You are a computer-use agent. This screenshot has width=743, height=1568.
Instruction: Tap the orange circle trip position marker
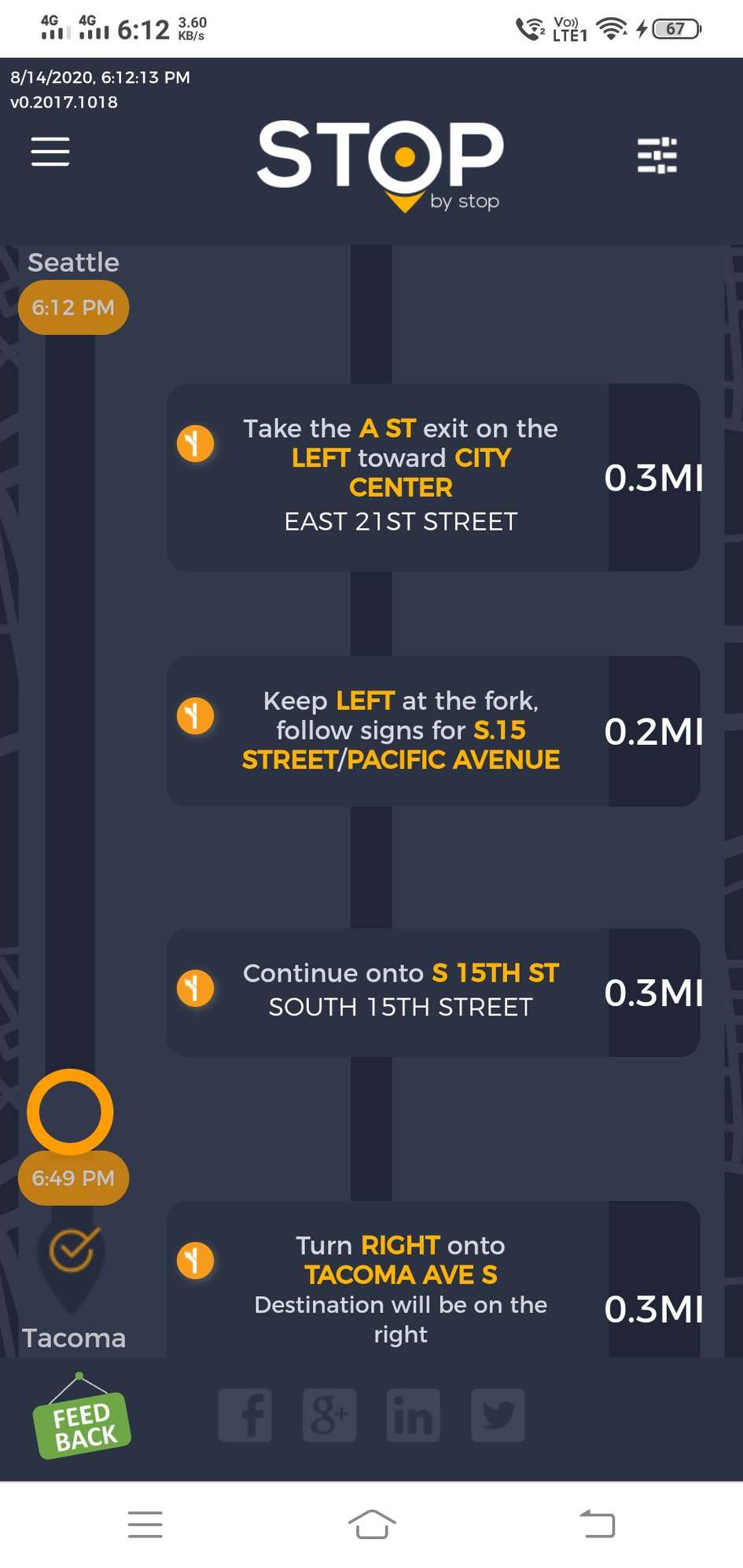[x=71, y=1111]
